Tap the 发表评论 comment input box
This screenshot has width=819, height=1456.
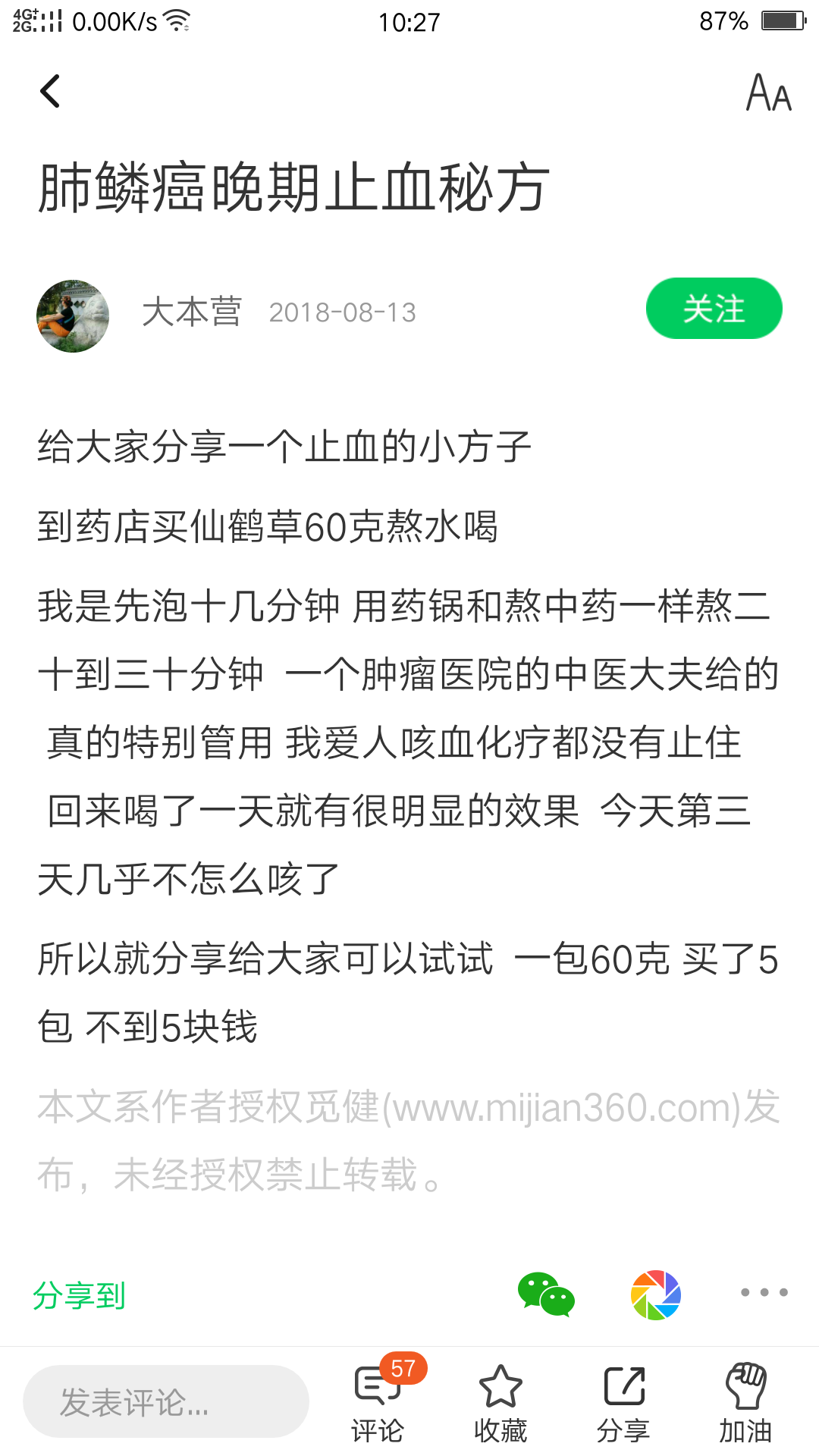[x=166, y=1401]
